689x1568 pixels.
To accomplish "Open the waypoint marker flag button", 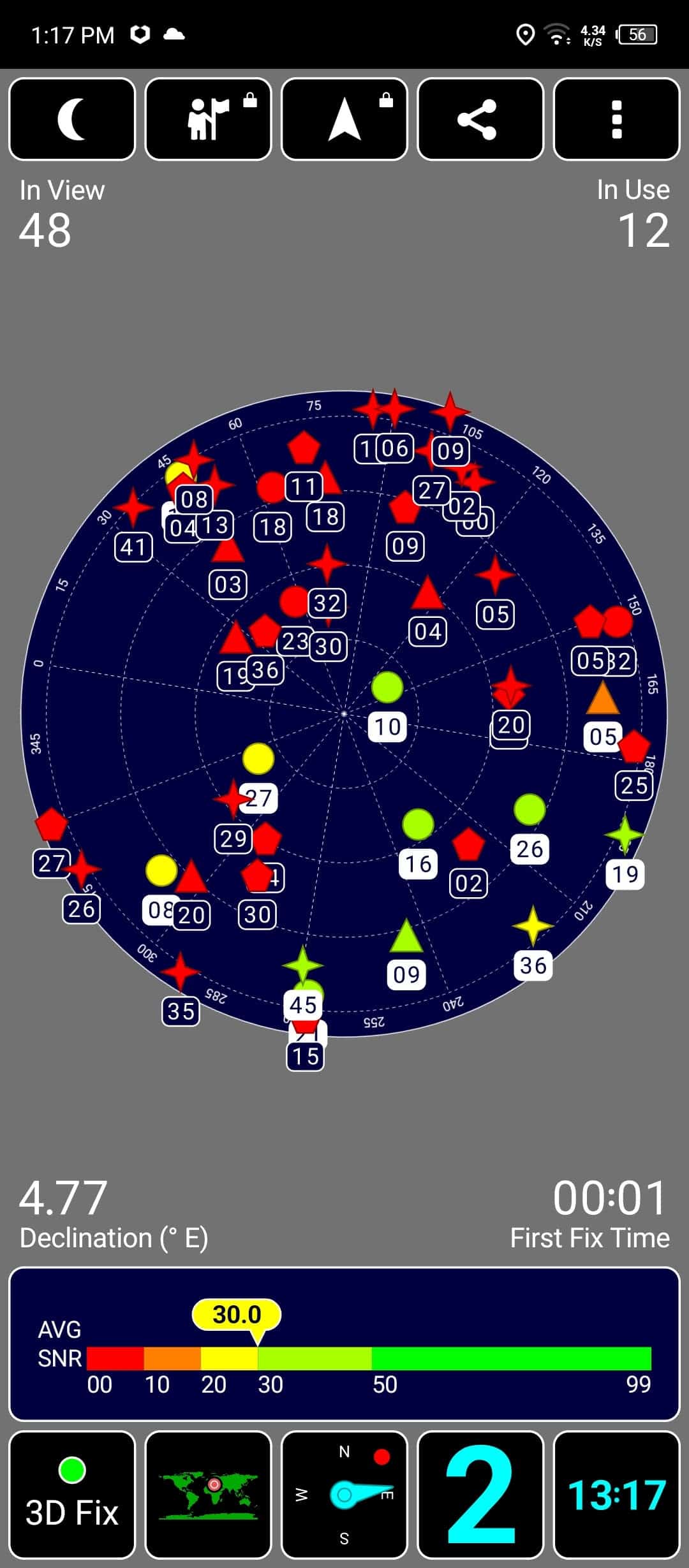I will pyautogui.click(x=208, y=119).
